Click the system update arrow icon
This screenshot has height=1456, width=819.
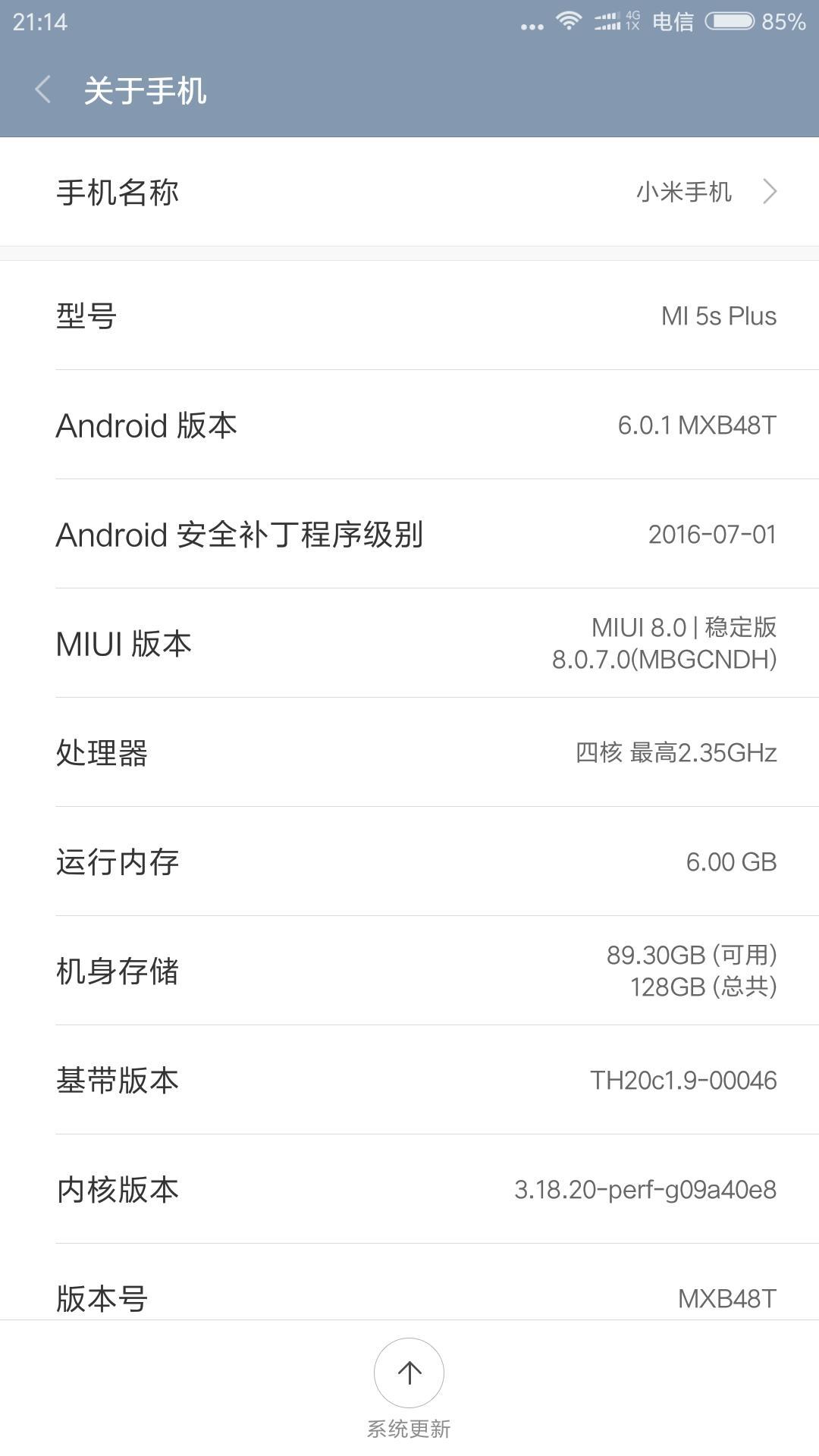point(409,1373)
